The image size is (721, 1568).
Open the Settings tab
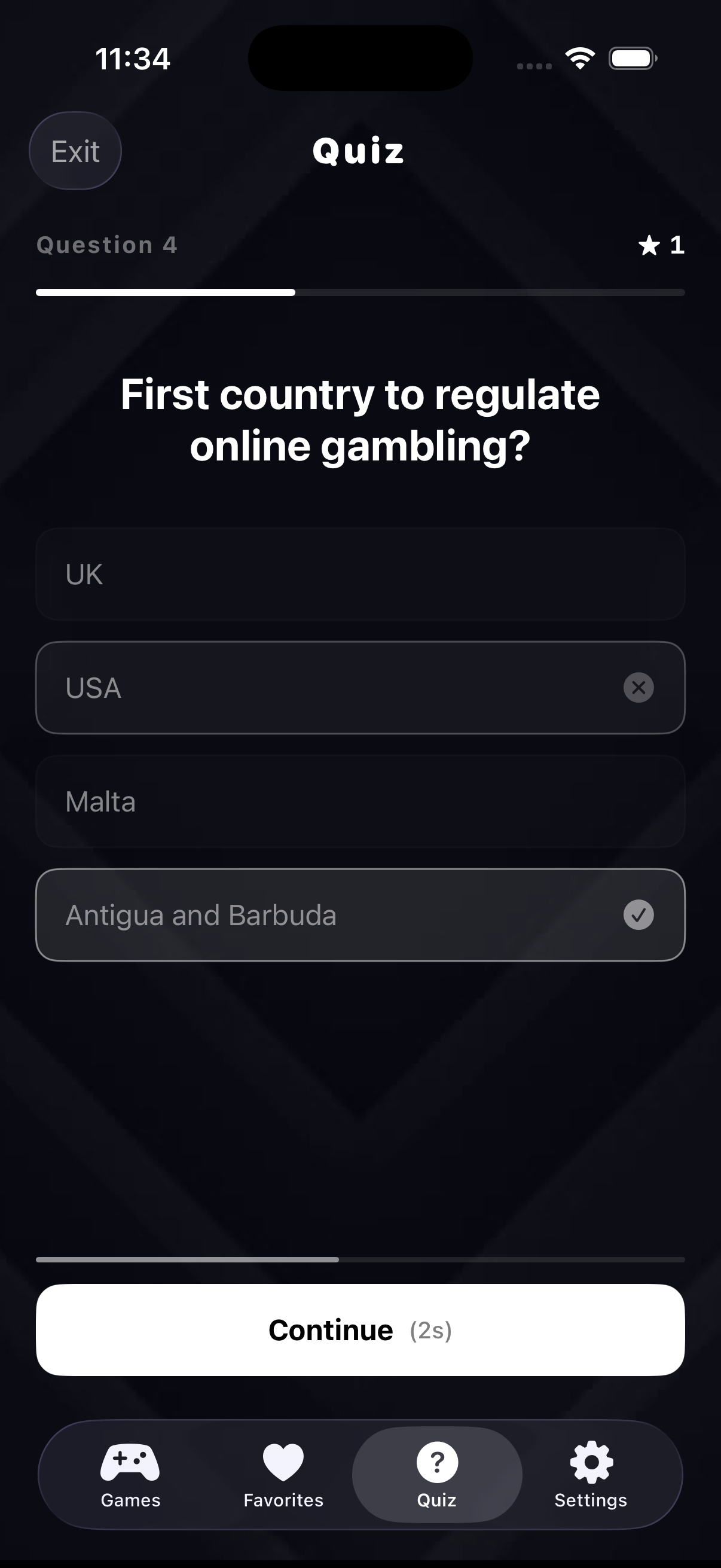click(590, 1474)
